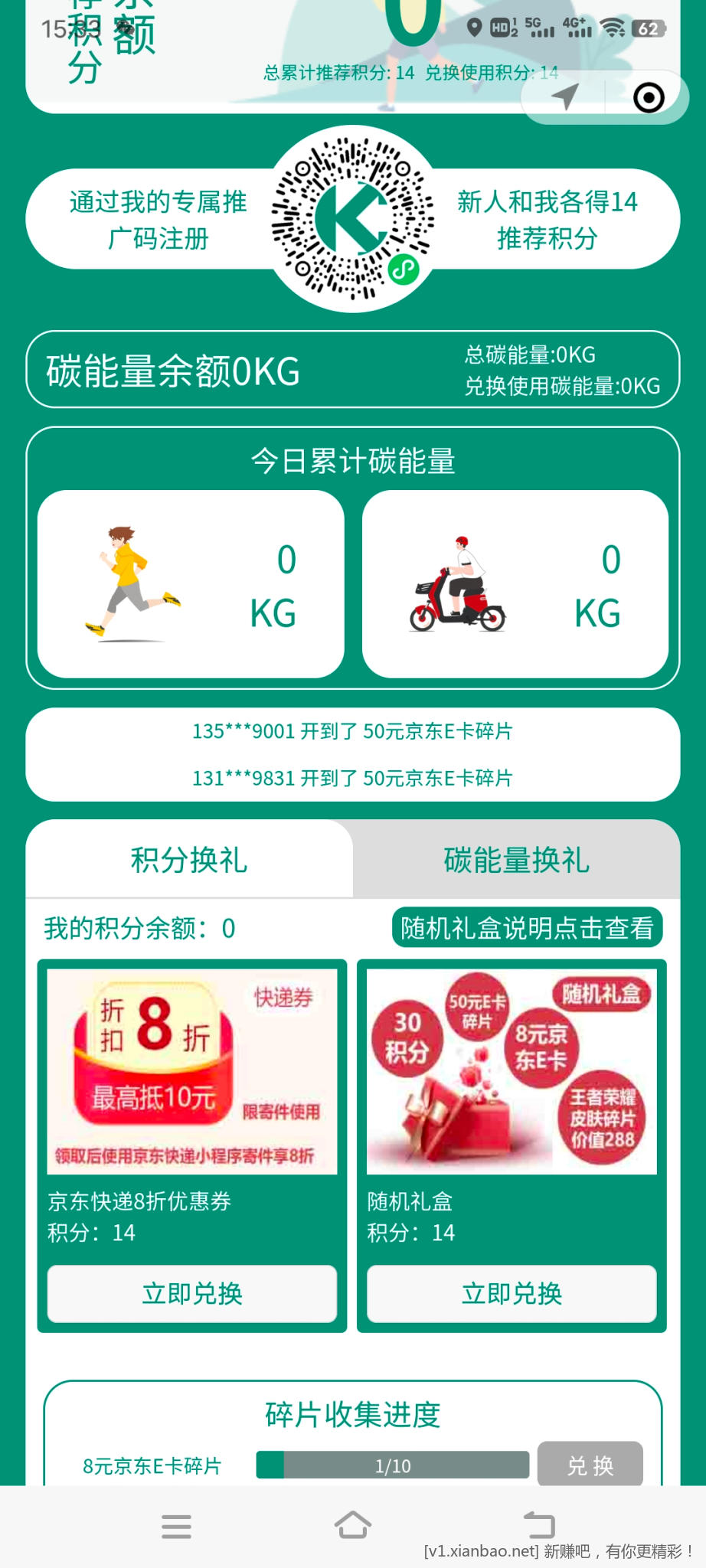Open 随机礼盒说明点击查看
Screen dimensions: 706x1568
coord(527,928)
